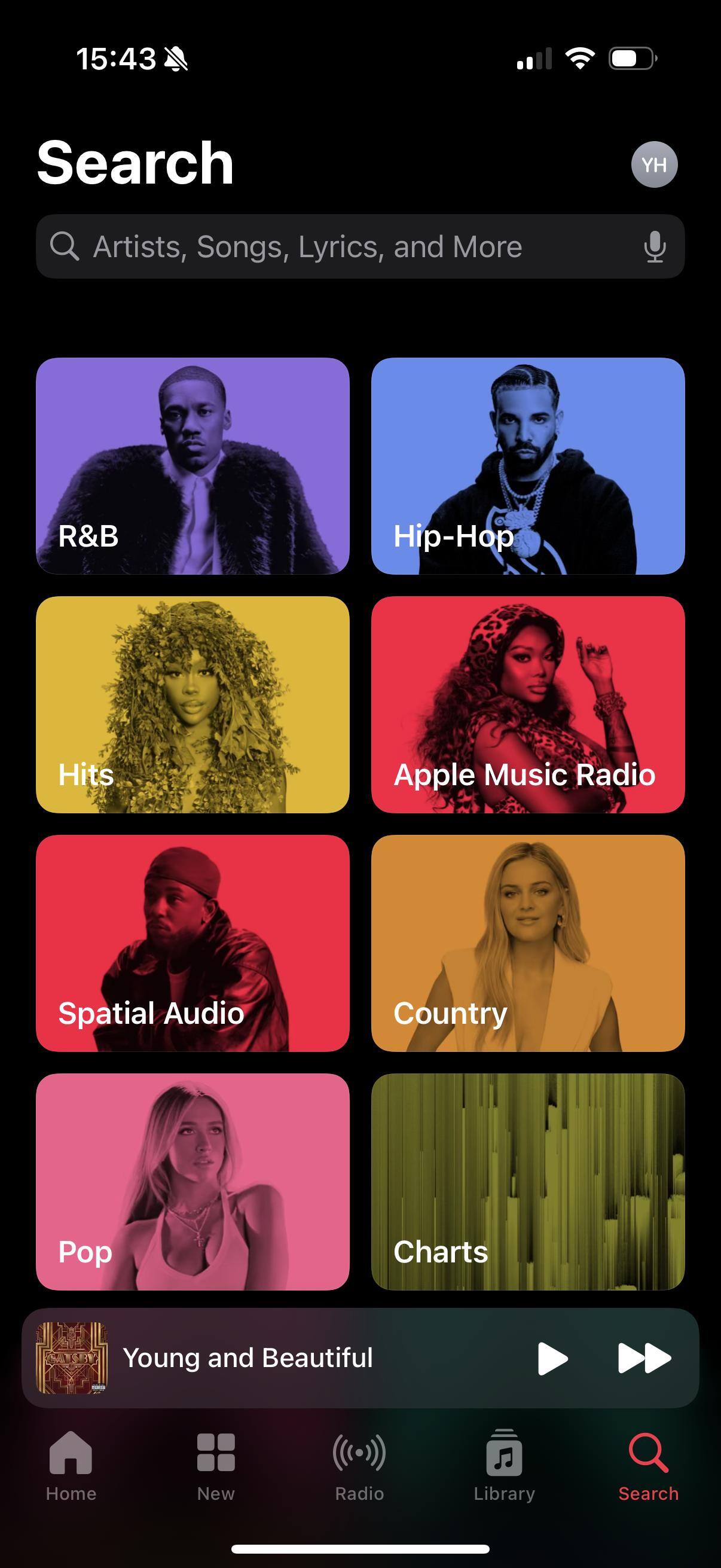
Task: Open Apple Music Radio category
Action: 527,704
